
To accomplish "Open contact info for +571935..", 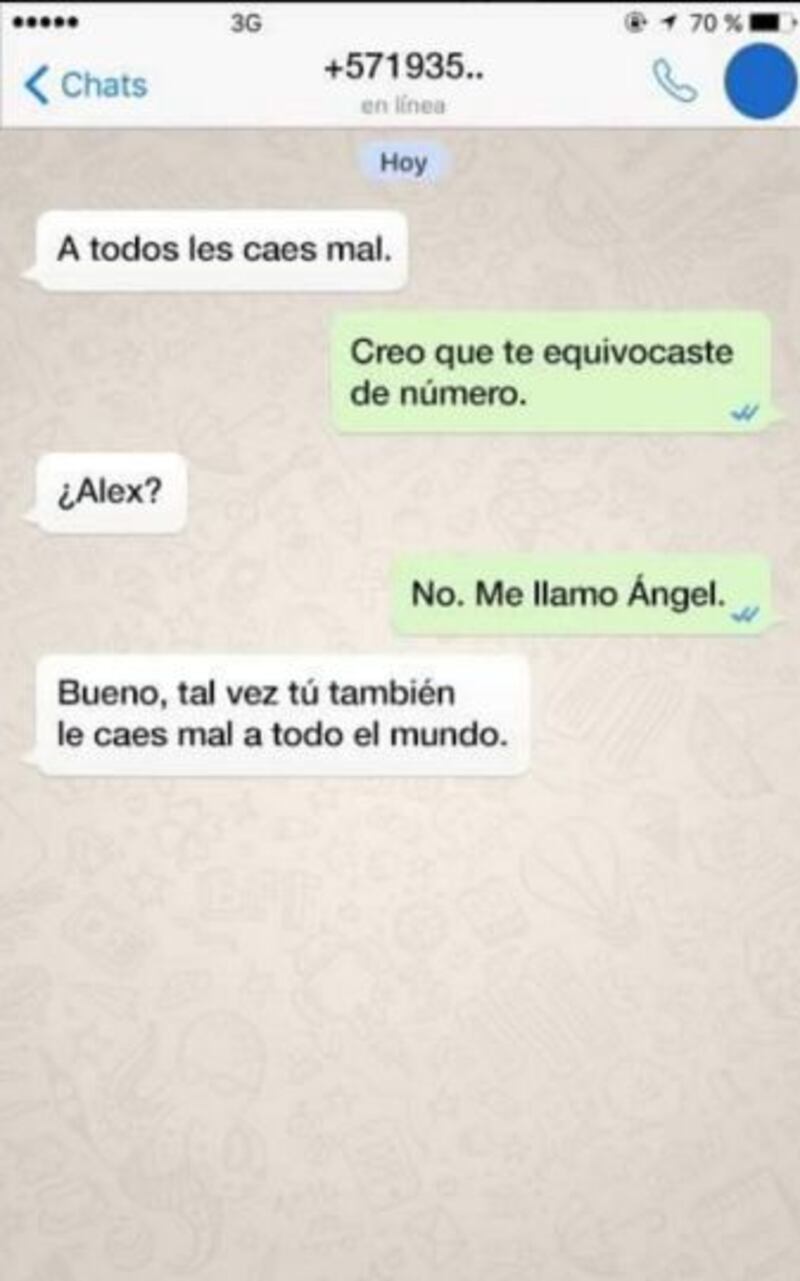I will [403, 70].
